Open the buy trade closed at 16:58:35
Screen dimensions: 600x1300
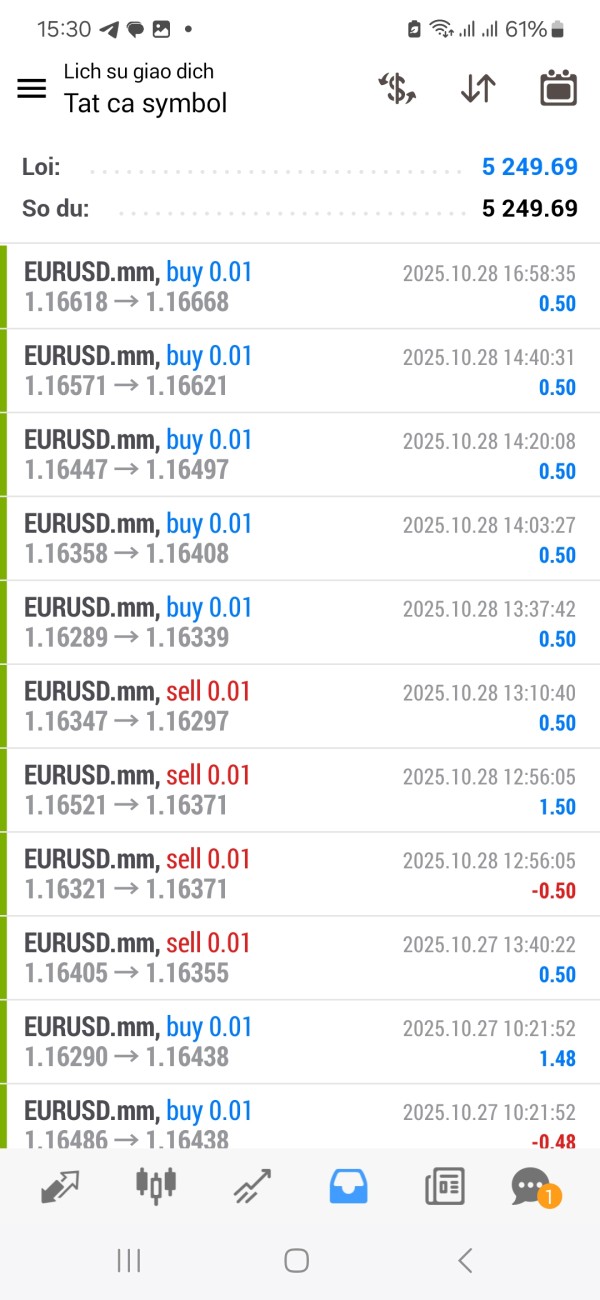click(x=300, y=286)
